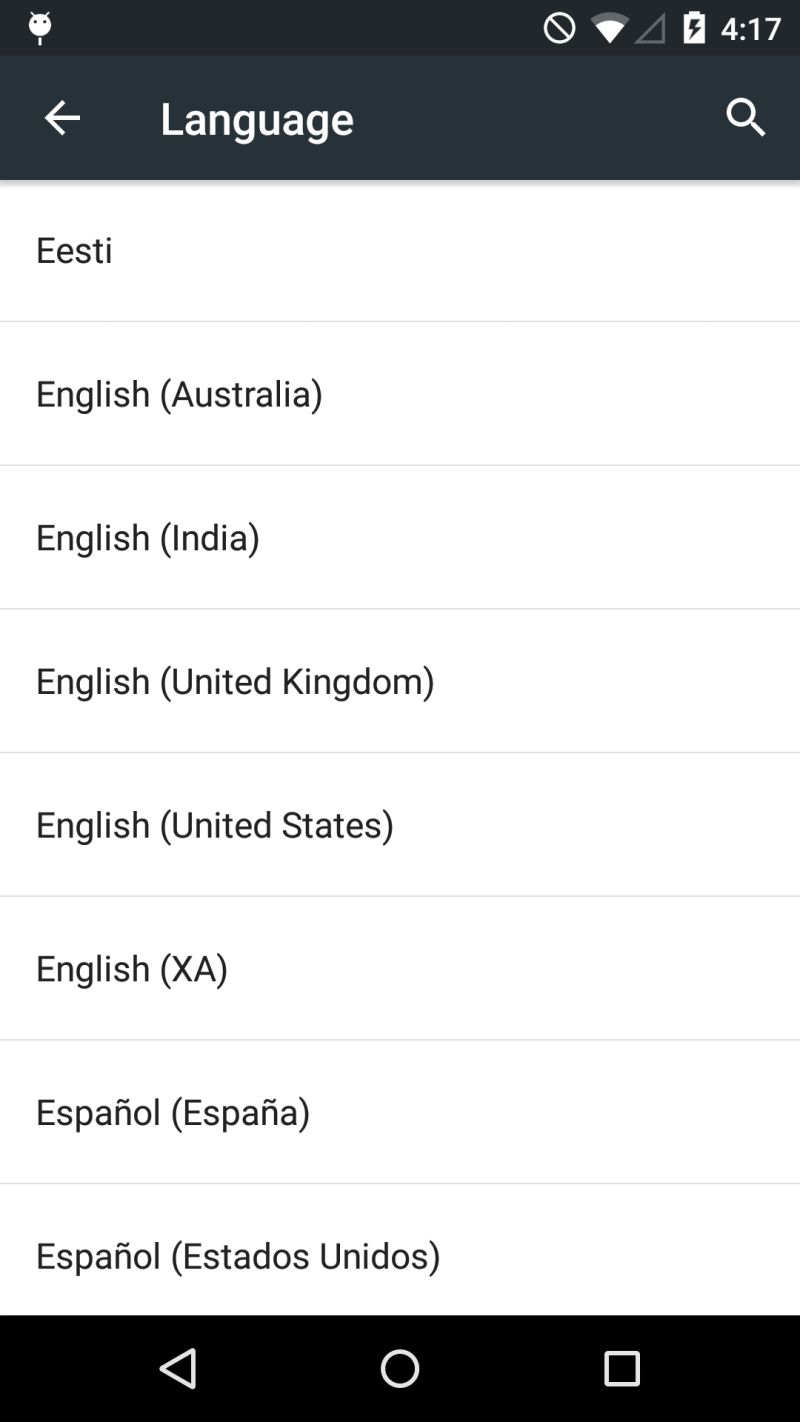Tap the do-not-disturb icon in status bar
The image size is (800, 1422).
coord(559,27)
